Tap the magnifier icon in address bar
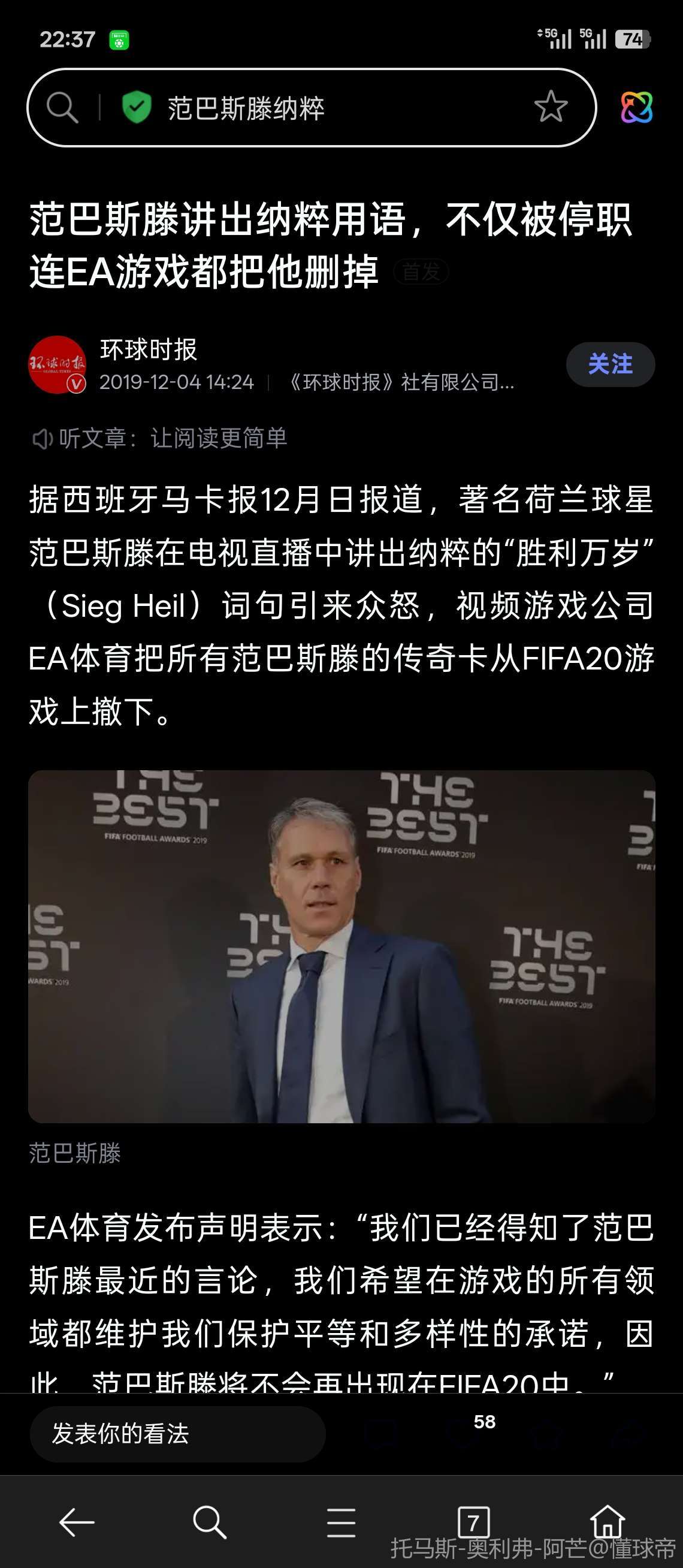683x1568 pixels. [x=62, y=108]
